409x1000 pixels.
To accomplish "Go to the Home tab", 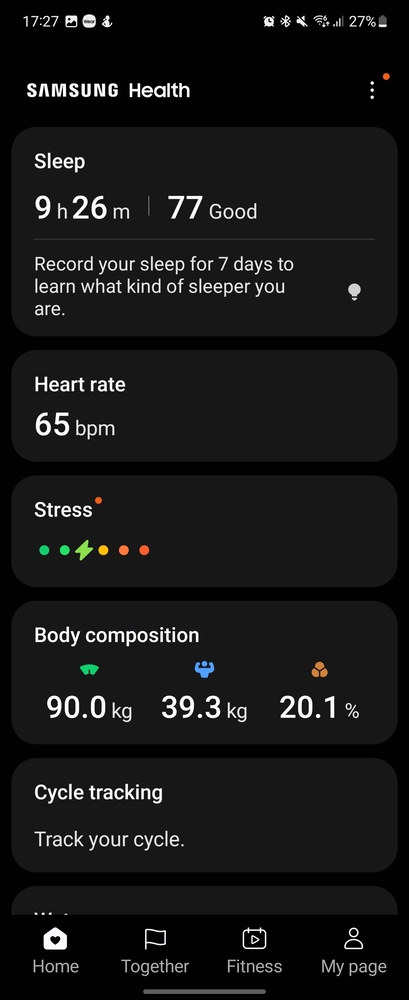I will 56,951.
